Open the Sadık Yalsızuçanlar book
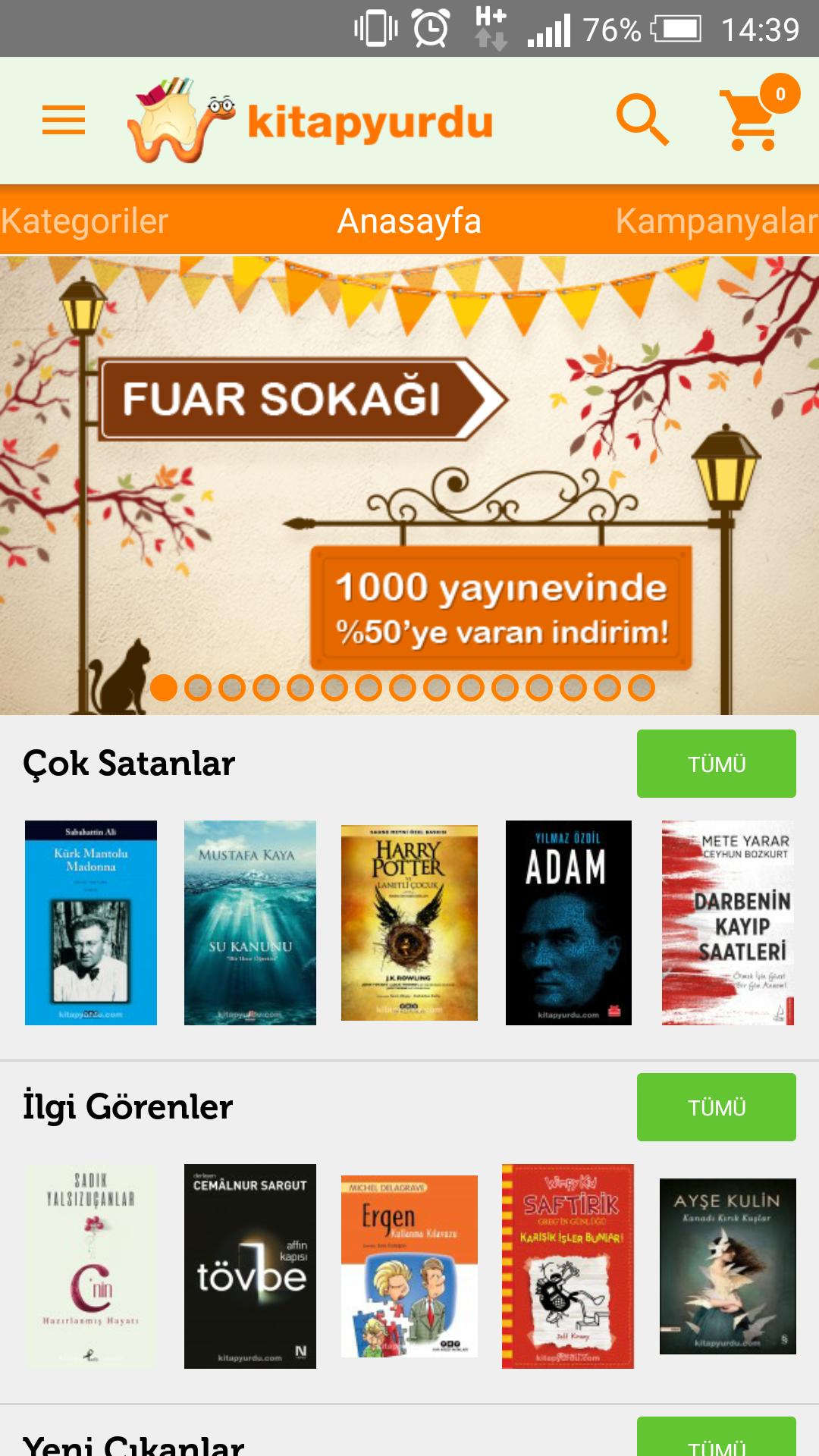 pyautogui.click(x=91, y=1266)
